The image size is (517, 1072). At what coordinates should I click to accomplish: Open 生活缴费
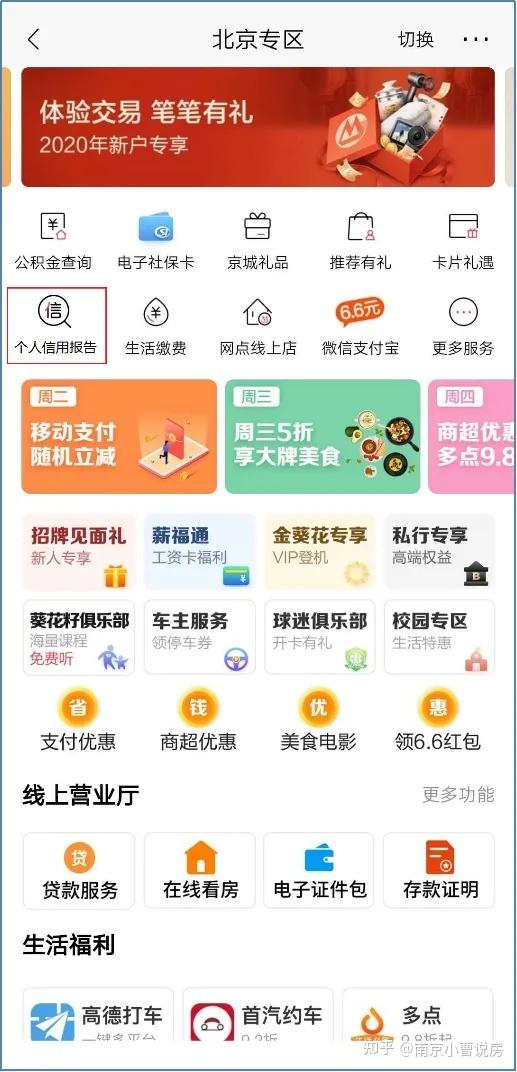156,326
